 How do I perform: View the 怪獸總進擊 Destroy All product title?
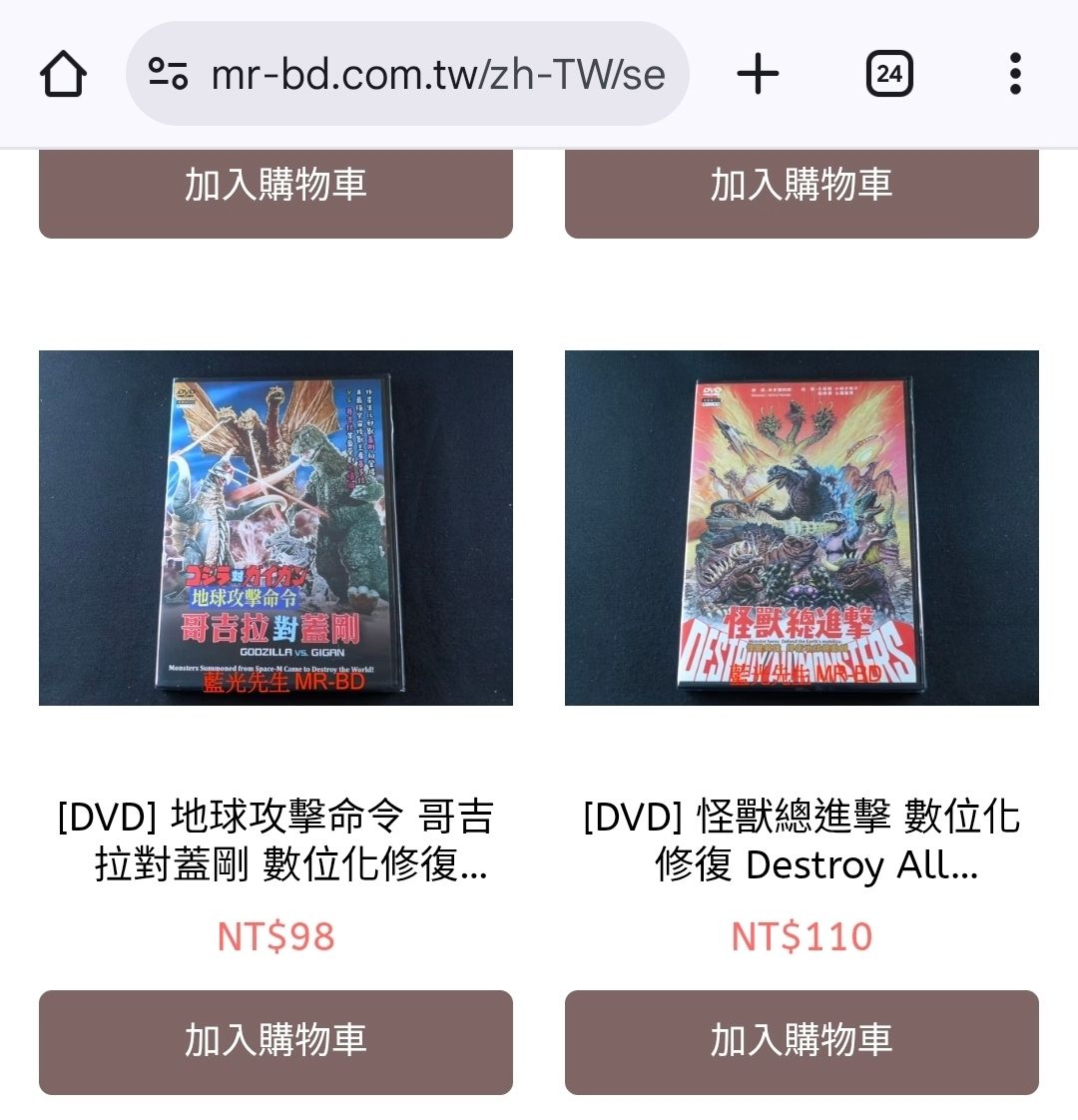802,840
